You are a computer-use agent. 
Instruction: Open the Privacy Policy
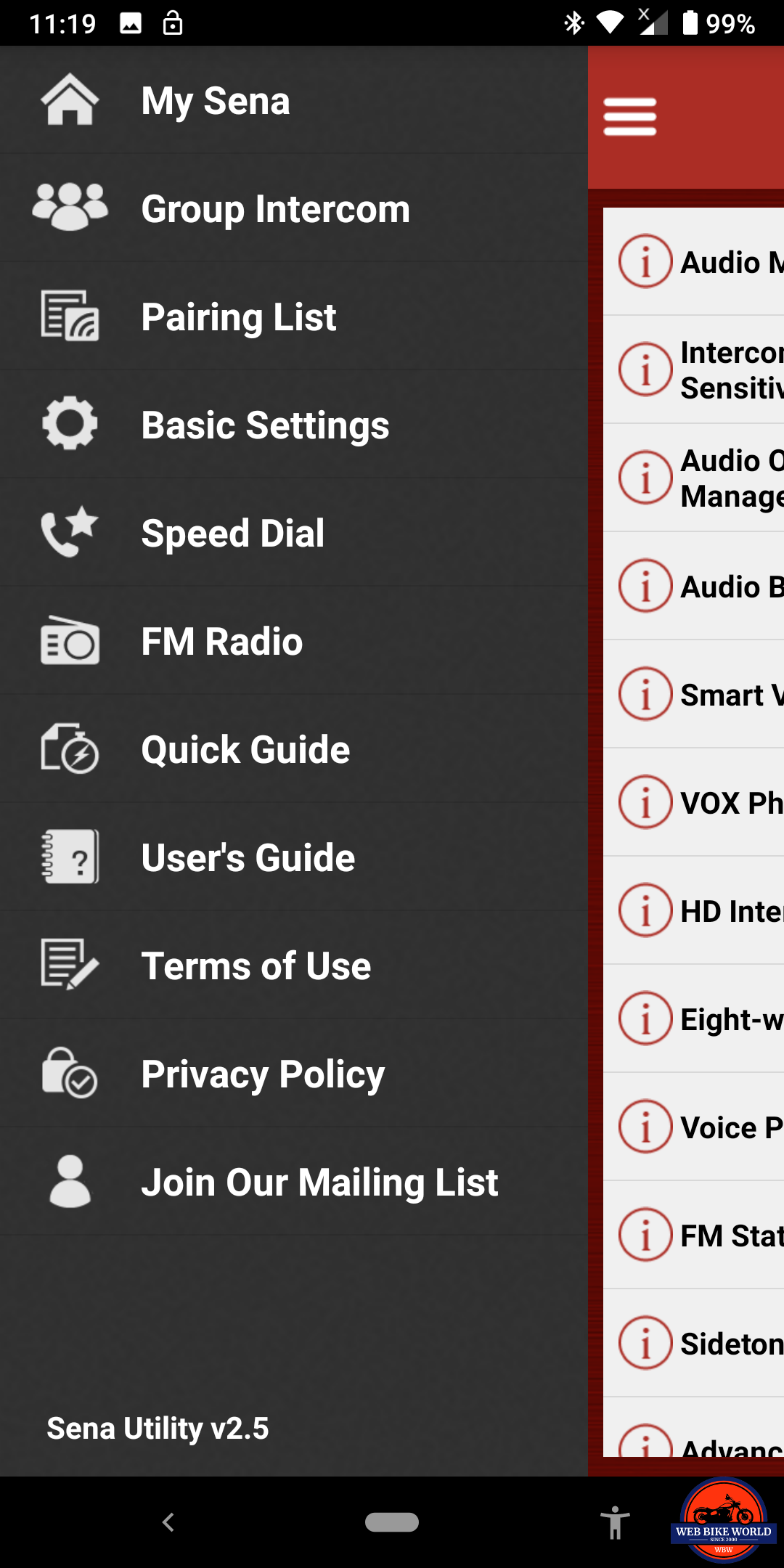pyautogui.click(x=263, y=1074)
